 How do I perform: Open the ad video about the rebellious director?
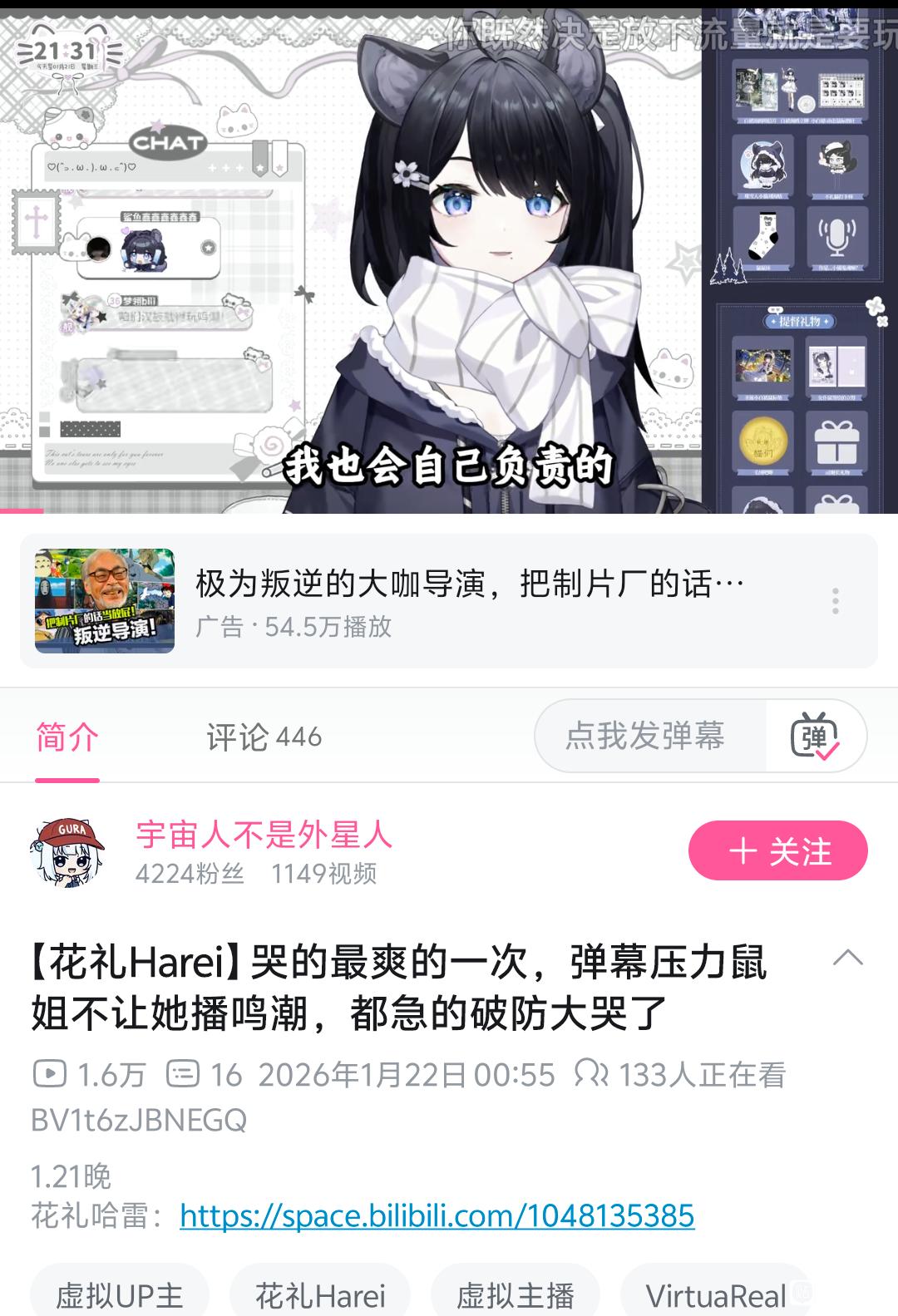[449, 601]
